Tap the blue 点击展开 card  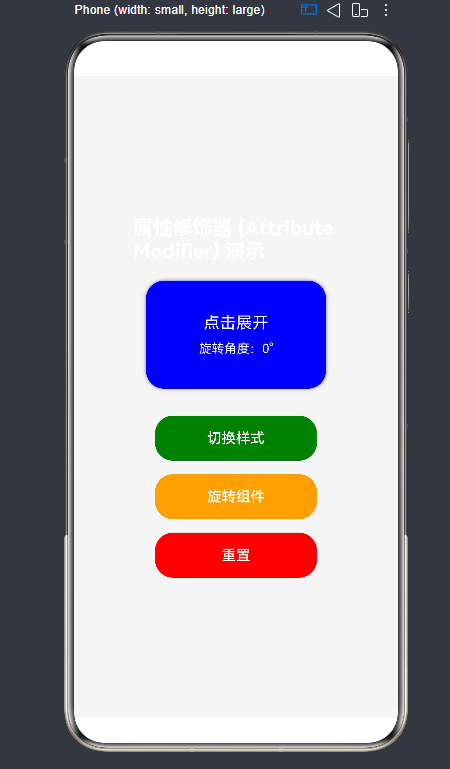click(236, 335)
